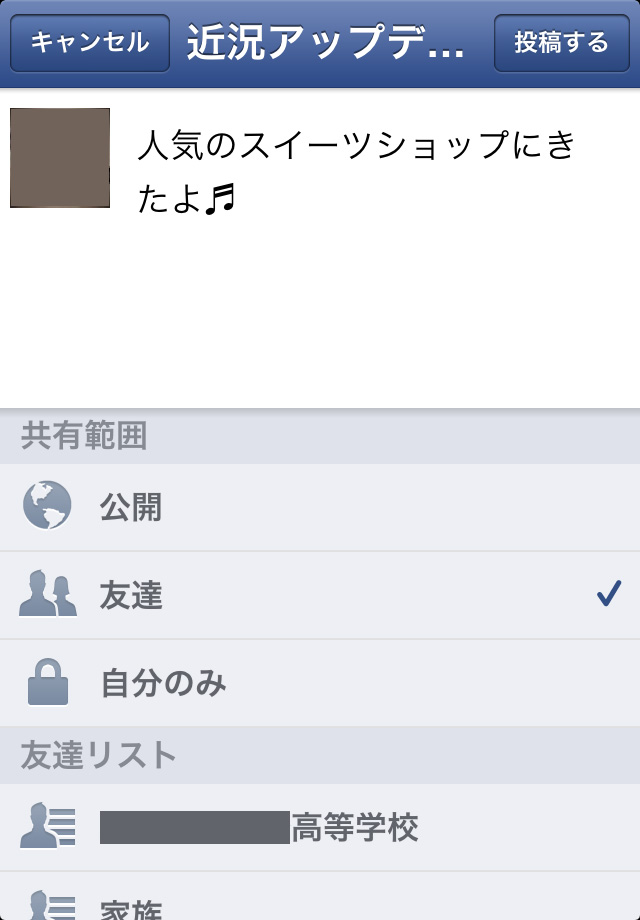Select 友達 as sharing scope
Image resolution: width=640 pixels, height=920 pixels.
coord(320,596)
